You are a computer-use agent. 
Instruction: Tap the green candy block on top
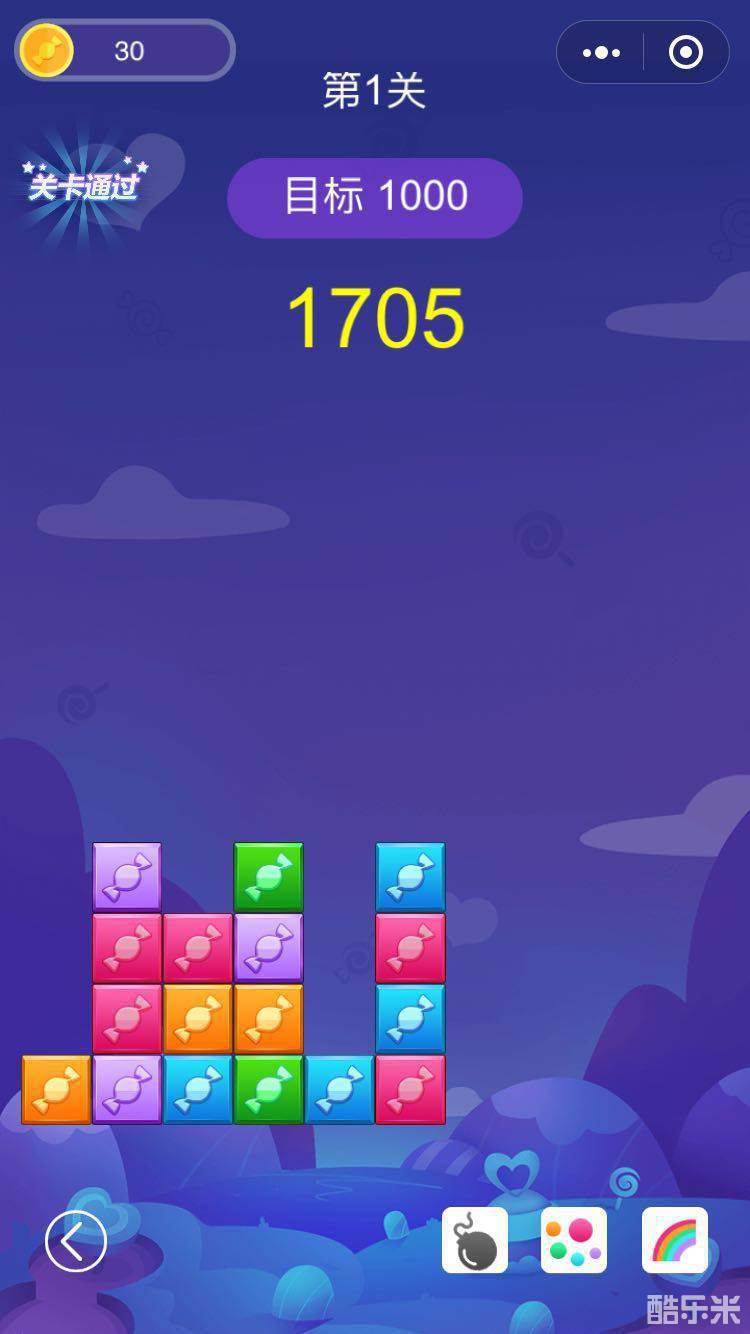269,877
